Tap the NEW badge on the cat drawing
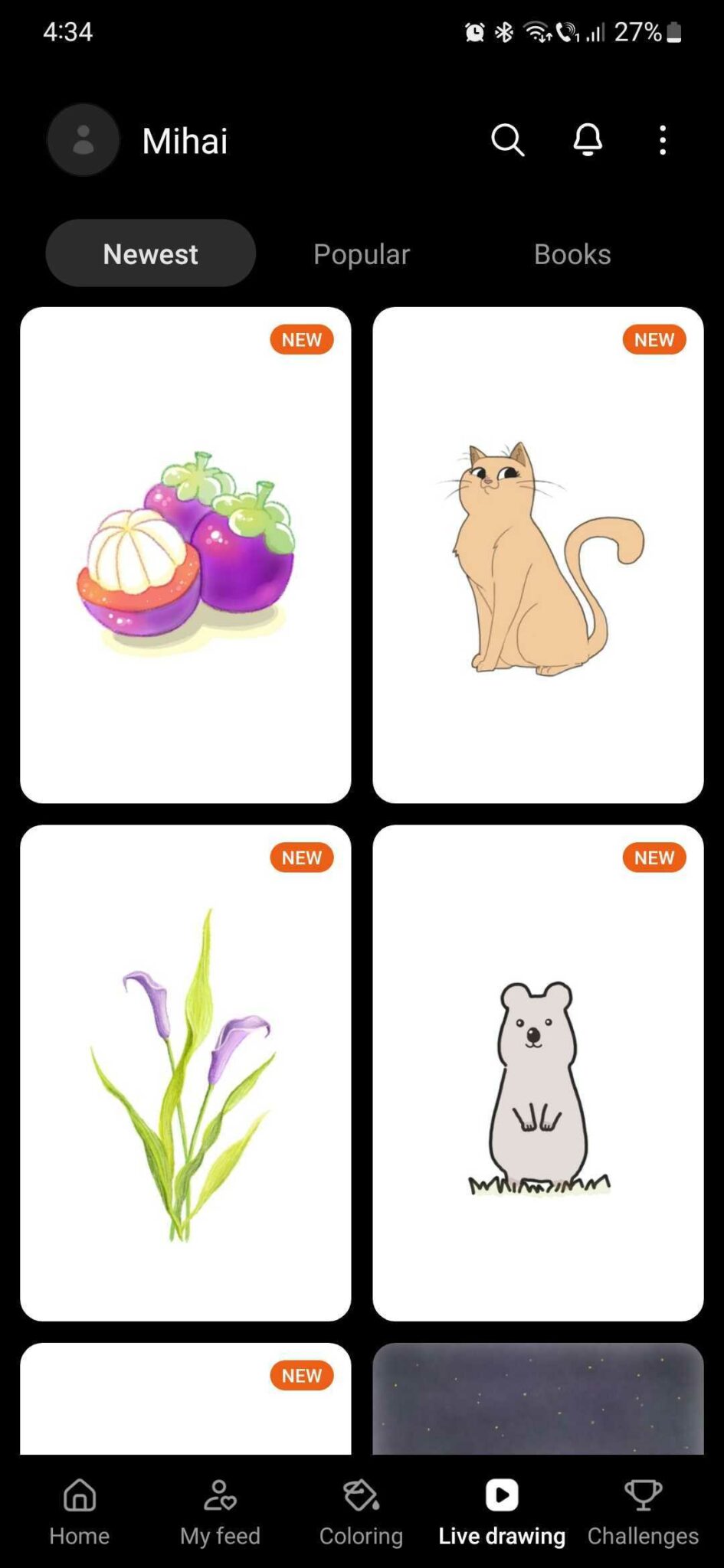The height and width of the screenshot is (1568, 724). (653, 339)
